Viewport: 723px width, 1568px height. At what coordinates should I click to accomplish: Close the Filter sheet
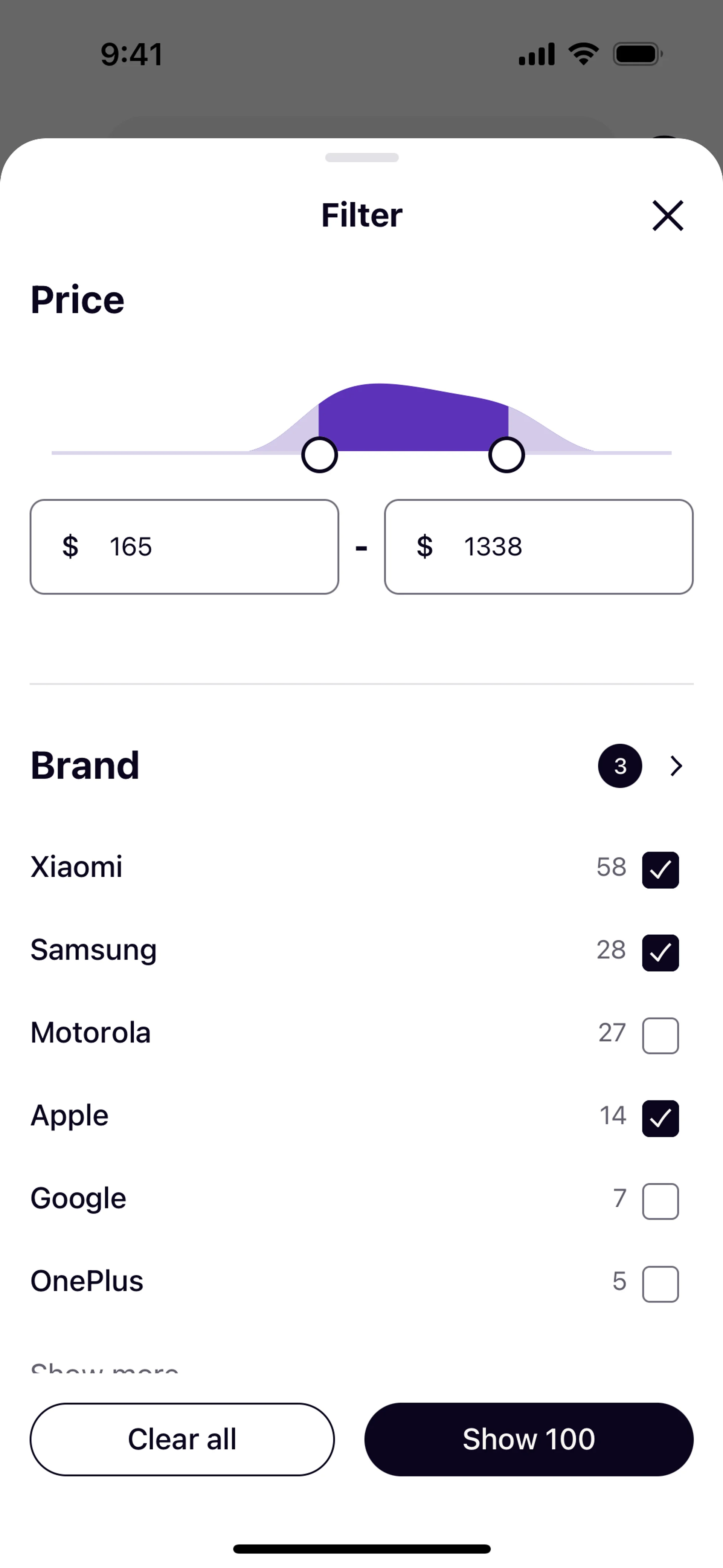(668, 215)
